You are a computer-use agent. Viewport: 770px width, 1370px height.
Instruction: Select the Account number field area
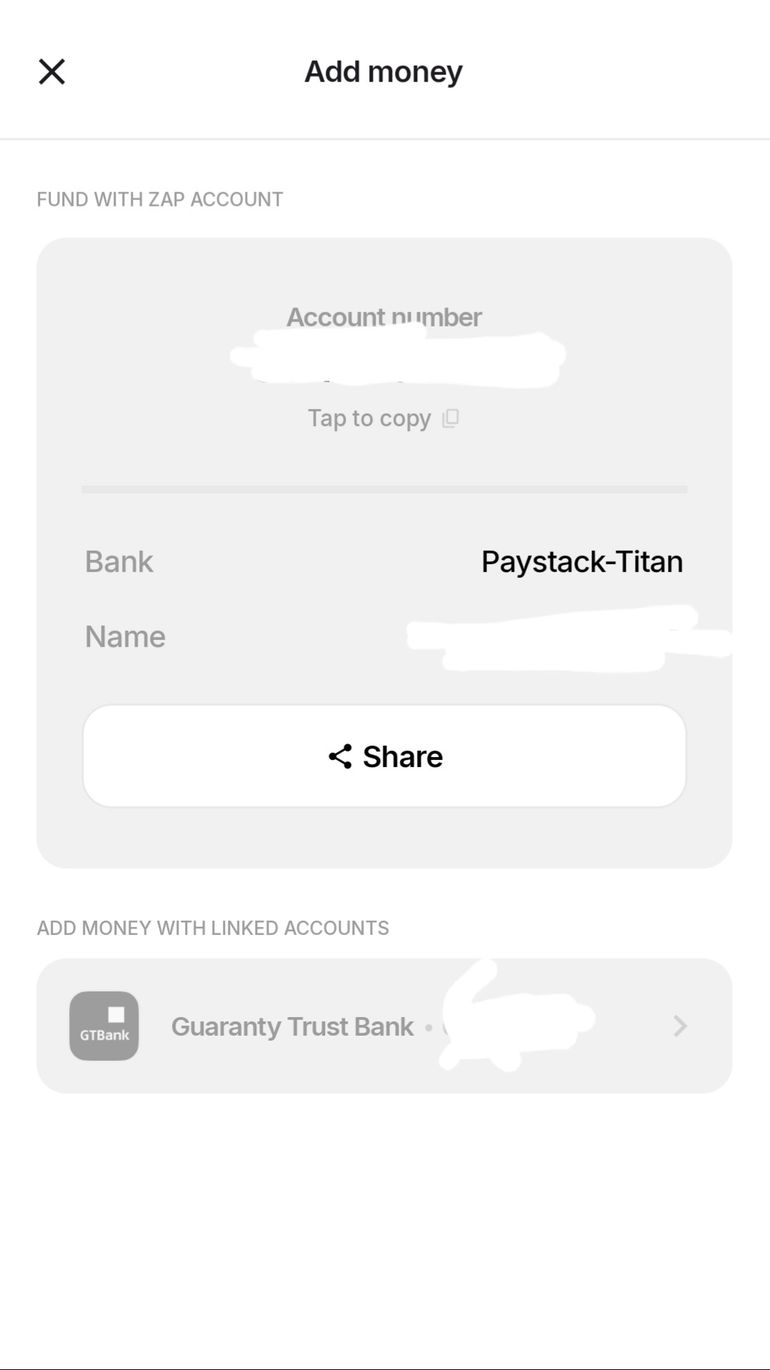[x=384, y=317]
